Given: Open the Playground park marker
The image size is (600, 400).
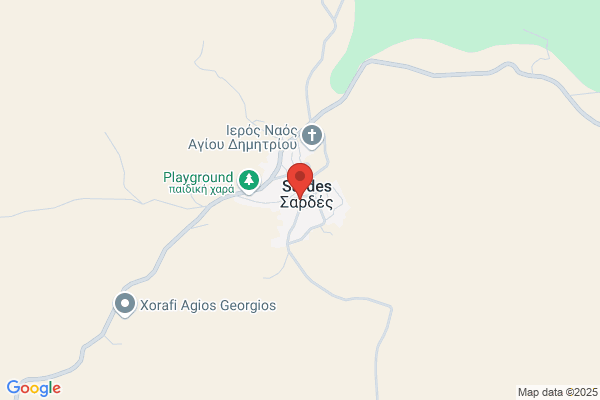Looking at the screenshot, I should coord(249,181).
